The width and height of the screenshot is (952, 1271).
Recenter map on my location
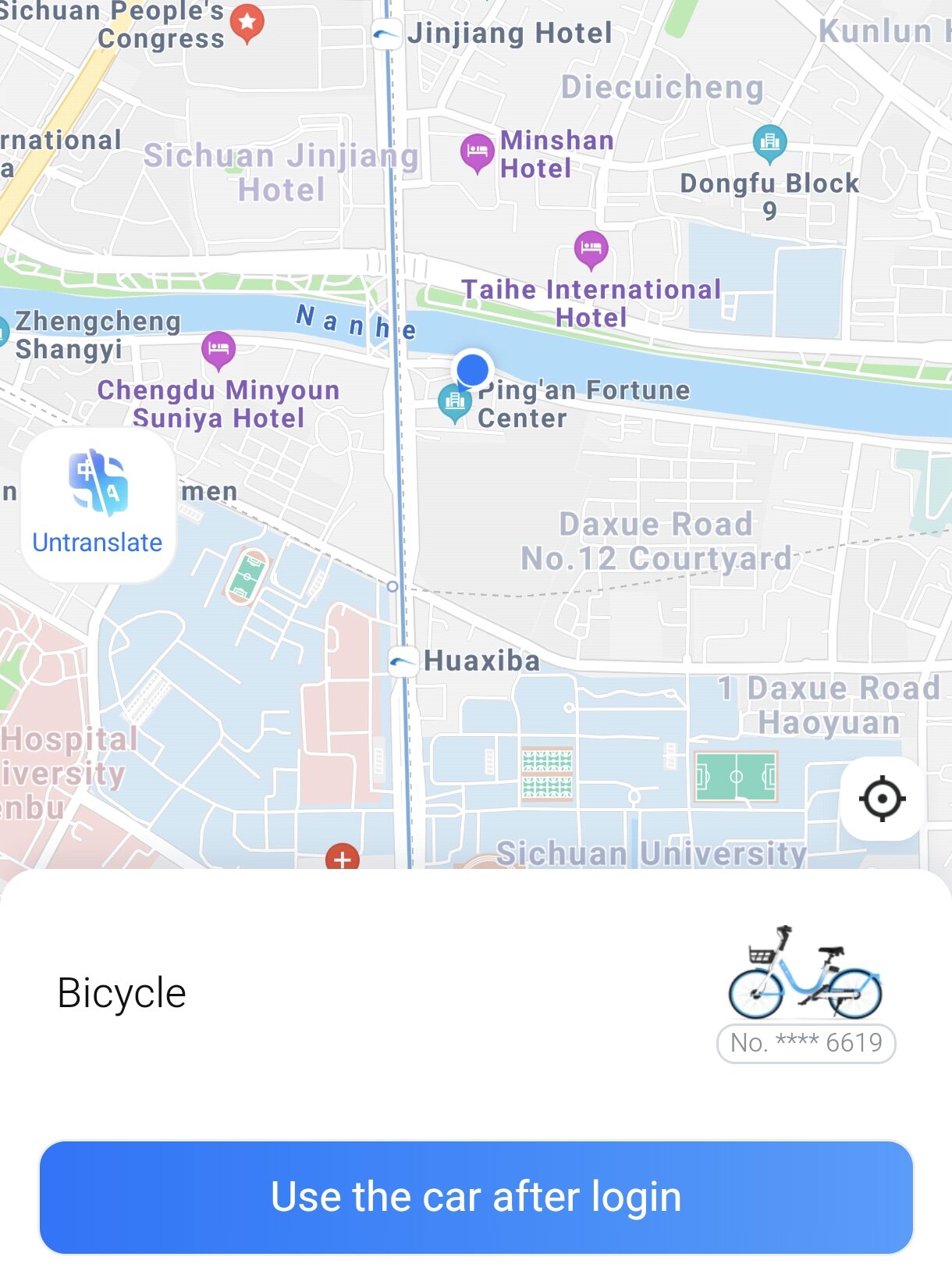[882, 798]
